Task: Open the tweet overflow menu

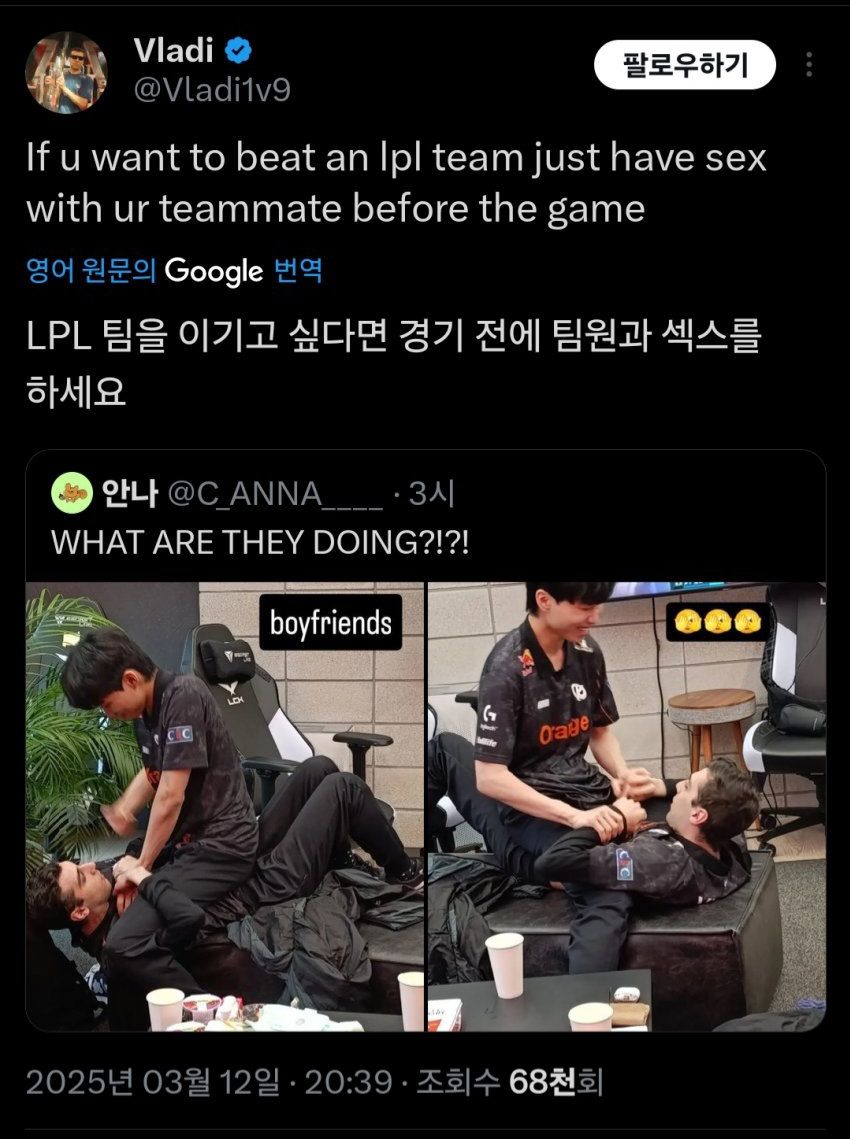Action: tap(808, 65)
